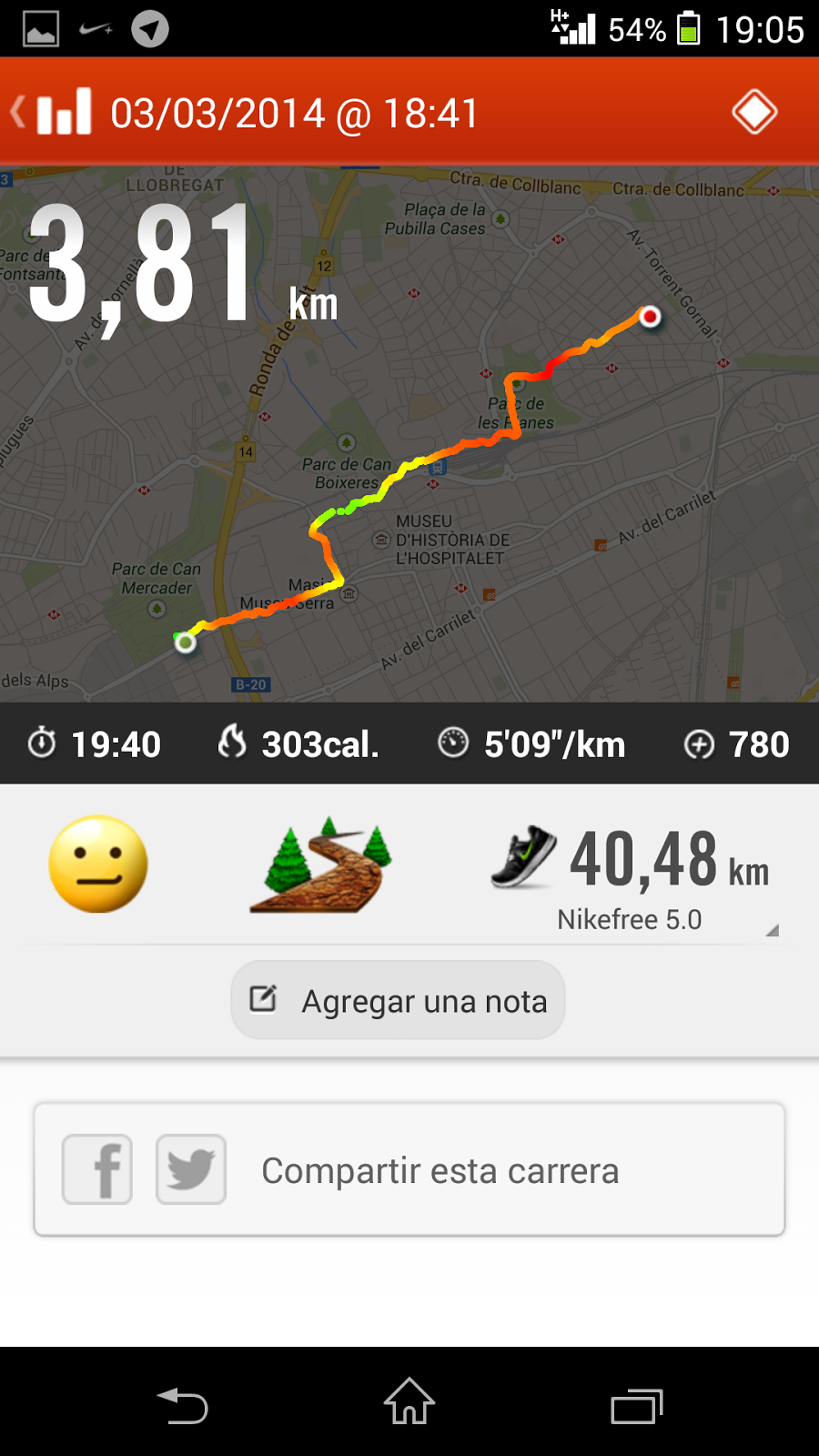Share this run on Facebook
819x1456 pixels.
coord(97,1169)
